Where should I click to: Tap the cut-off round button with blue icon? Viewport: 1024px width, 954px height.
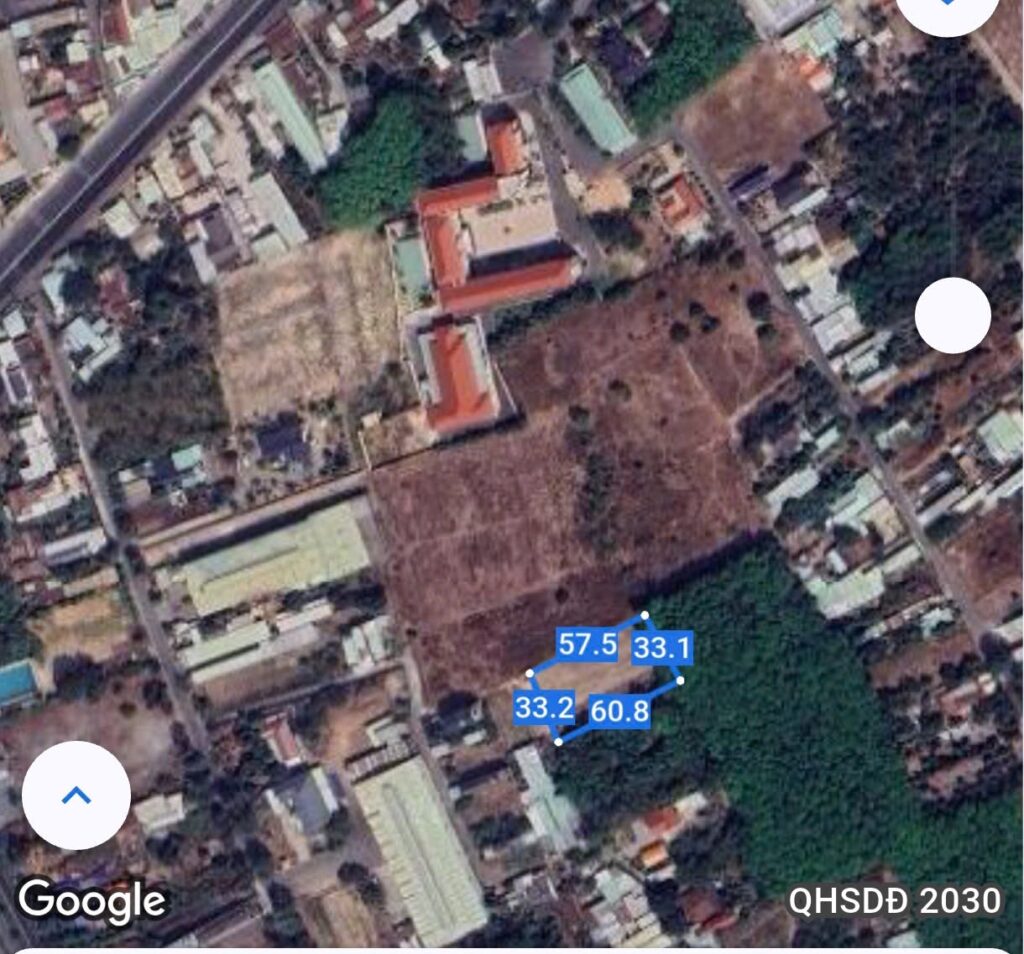click(x=946, y=12)
